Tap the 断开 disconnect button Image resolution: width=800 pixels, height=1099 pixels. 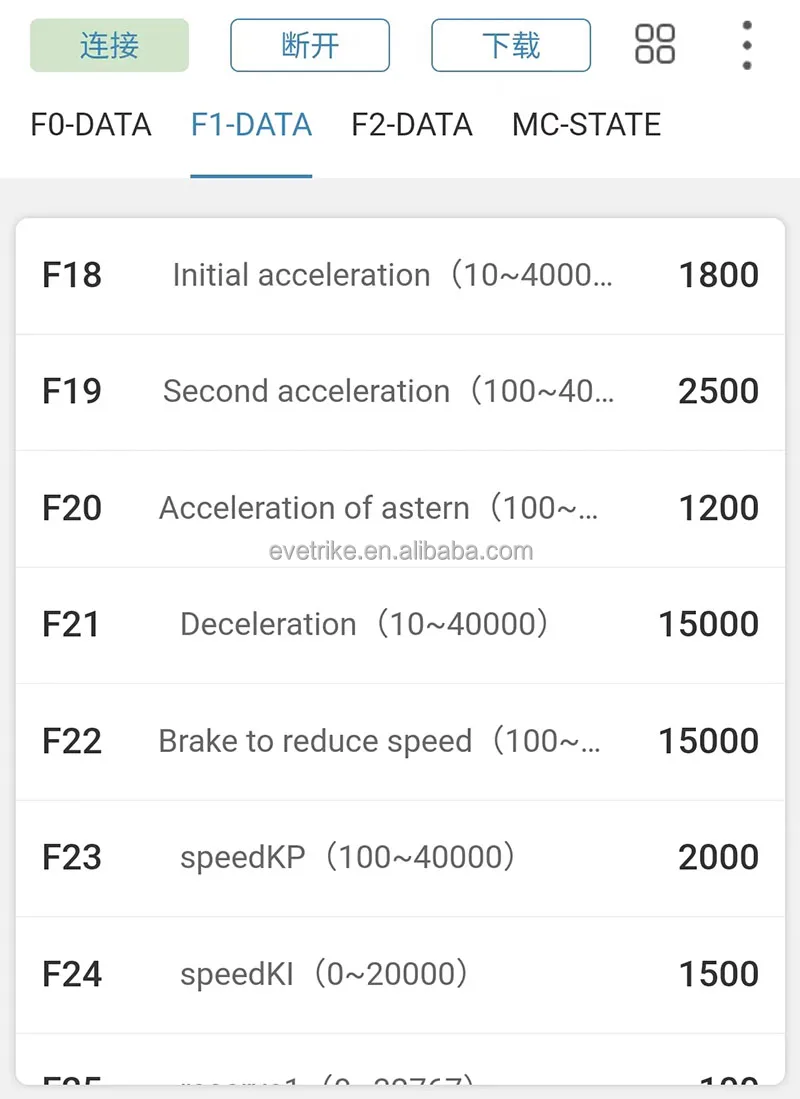pyautogui.click(x=310, y=46)
